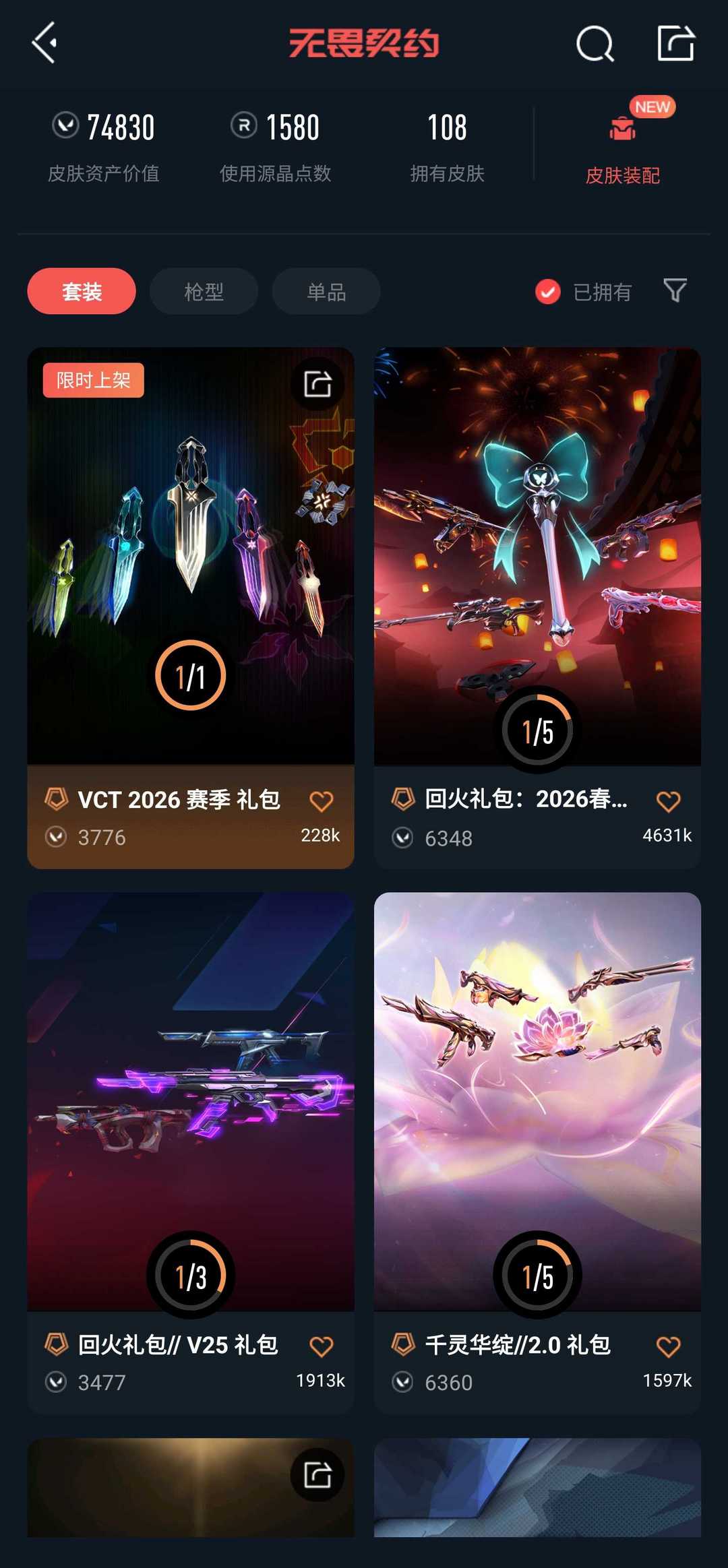Image resolution: width=728 pixels, height=1568 pixels.
Task: Tap the 限时上架 label on VCT card
Action: 93,381
